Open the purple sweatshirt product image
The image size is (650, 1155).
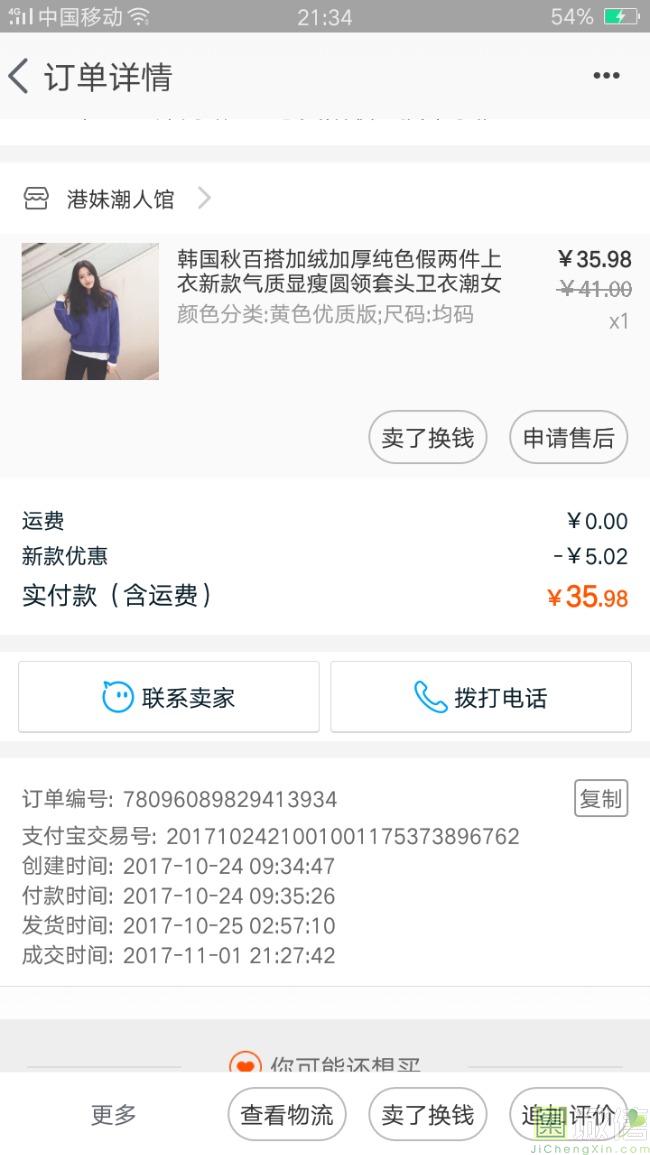coord(90,311)
